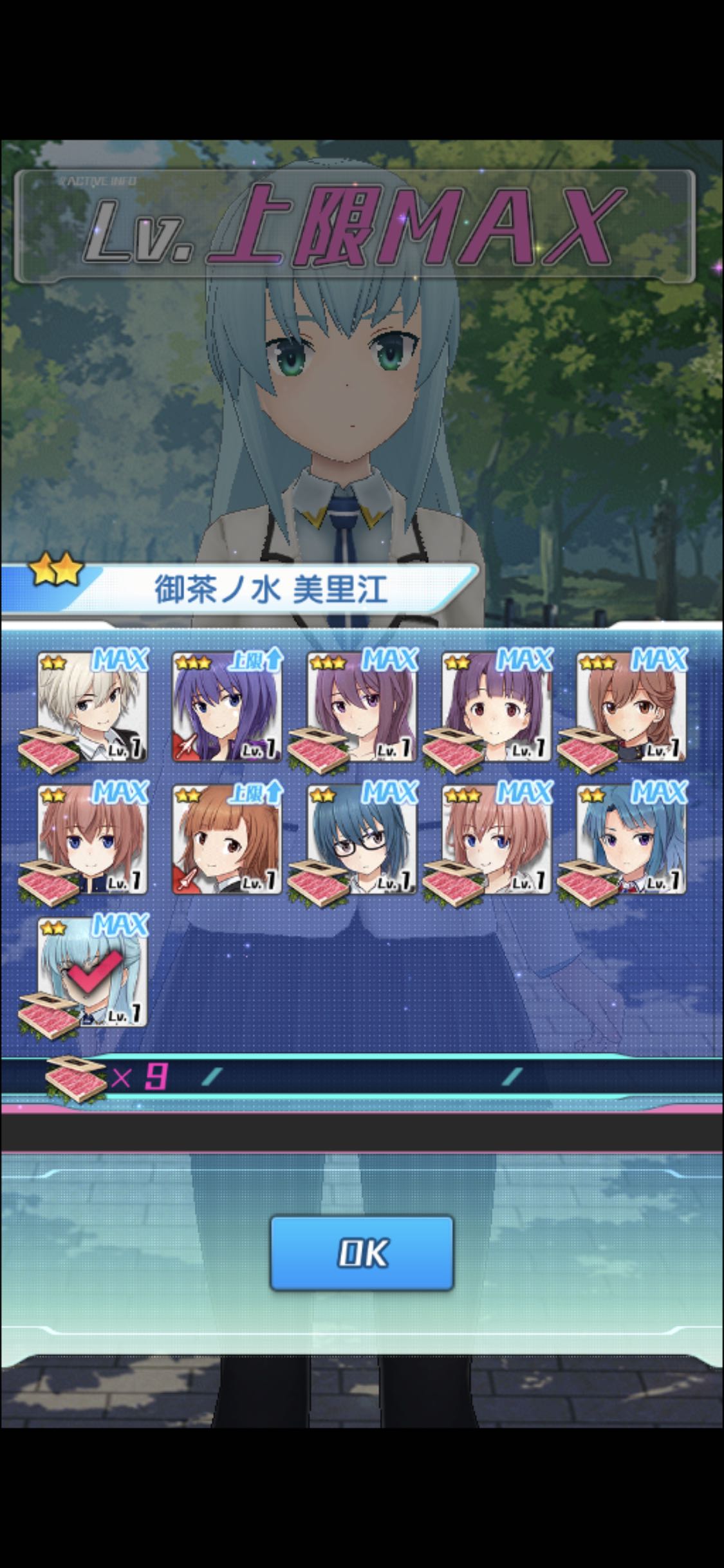The width and height of the screenshot is (724, 1568).
Task: Select the three-star purple-haired tile marked 上限
Action: tap(227, 707)
